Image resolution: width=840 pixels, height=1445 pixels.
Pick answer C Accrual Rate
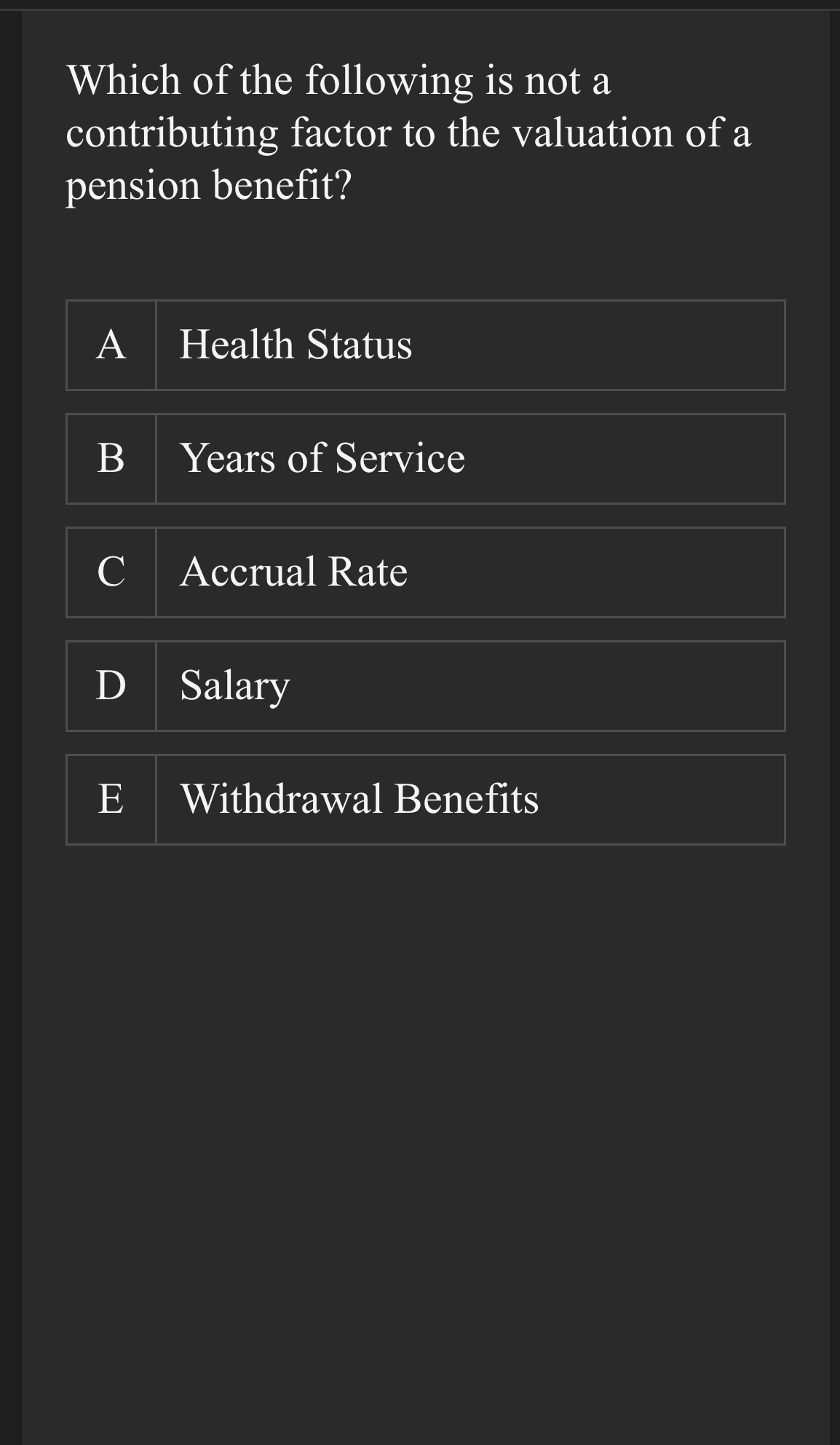point(425,572)
